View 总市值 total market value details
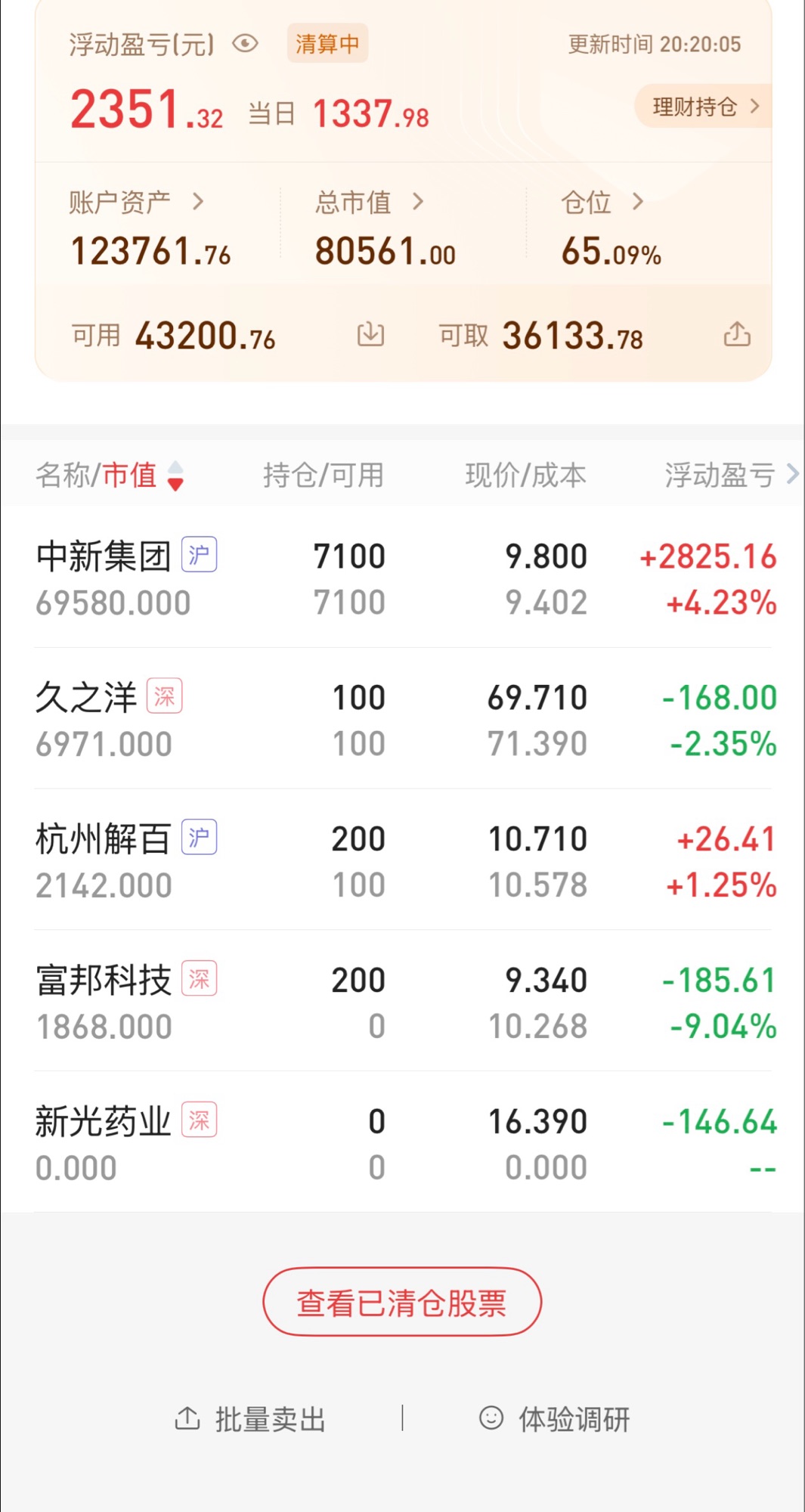805x1512 pixels. coord(369,202)
